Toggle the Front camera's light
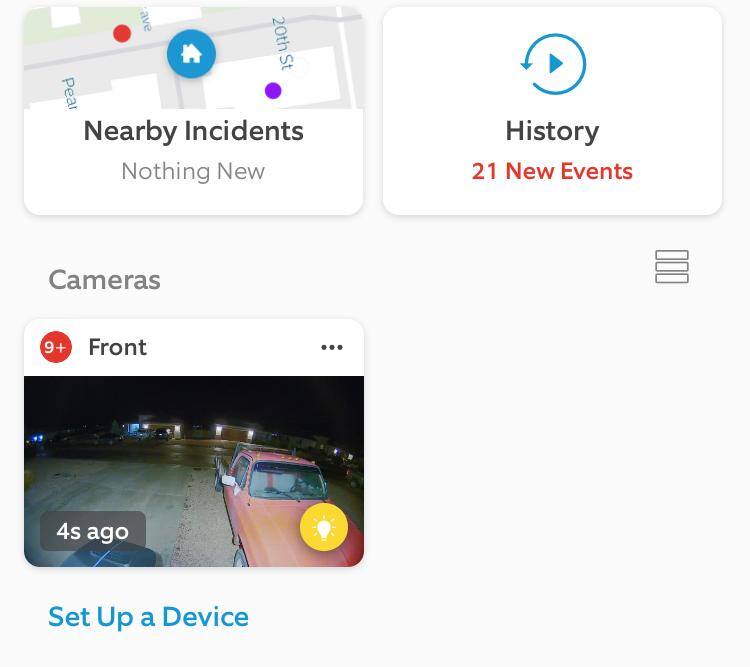750x667 pixels. coord(324,527)
